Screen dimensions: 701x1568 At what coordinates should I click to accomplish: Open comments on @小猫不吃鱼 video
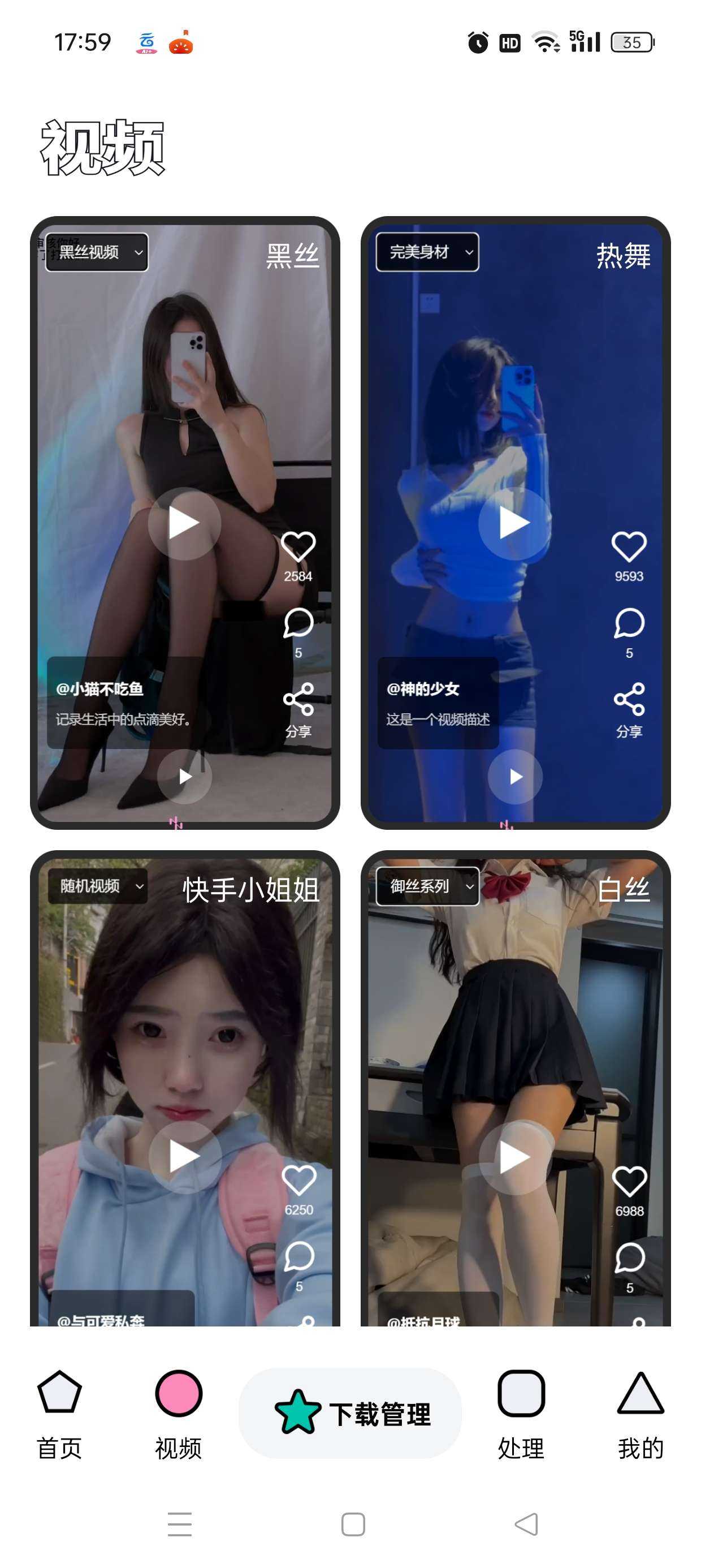(298, 623)
